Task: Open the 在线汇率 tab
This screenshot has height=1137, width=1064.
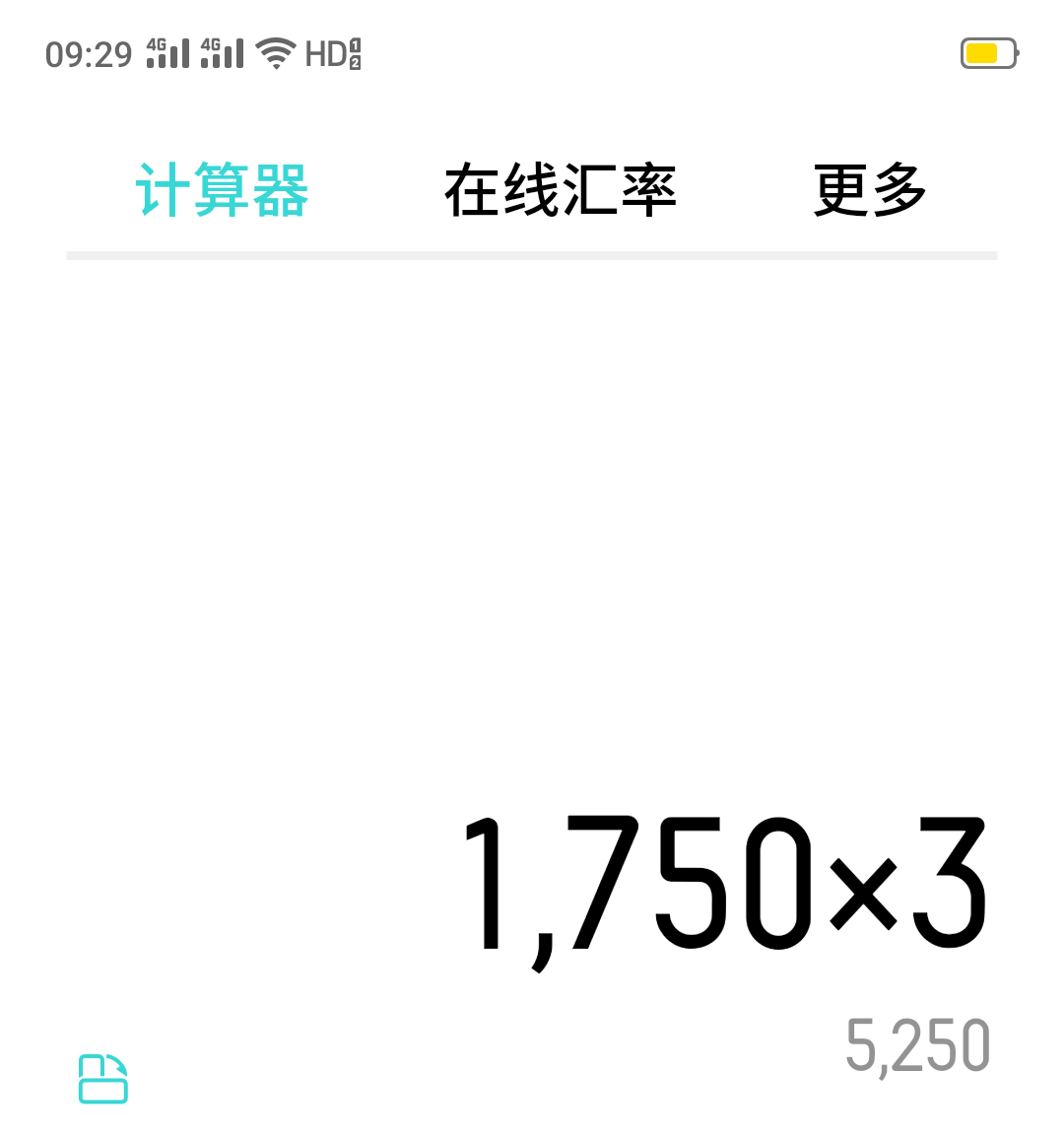Action: (x=560, y=190)
